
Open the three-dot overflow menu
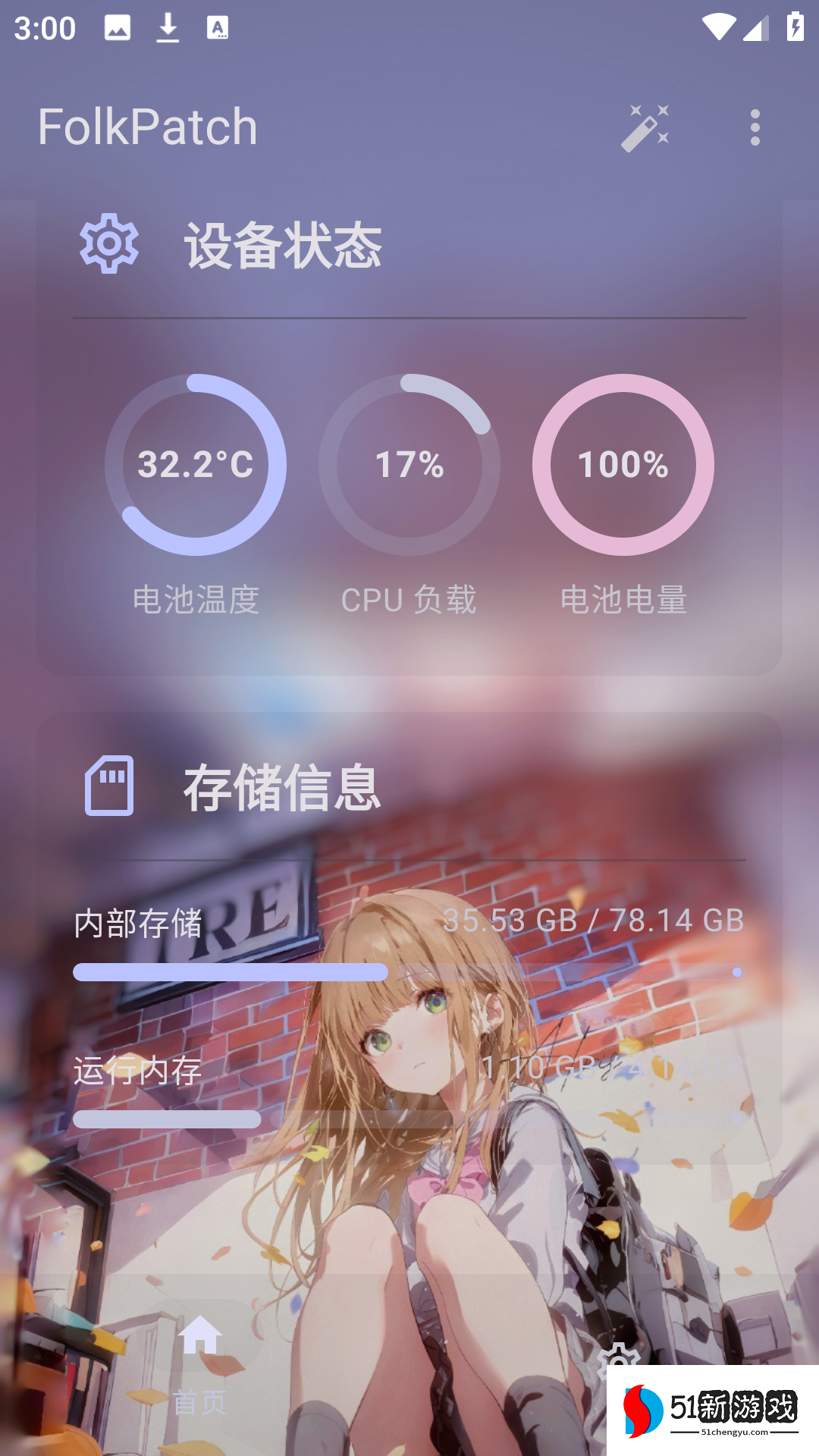point(755,127)
